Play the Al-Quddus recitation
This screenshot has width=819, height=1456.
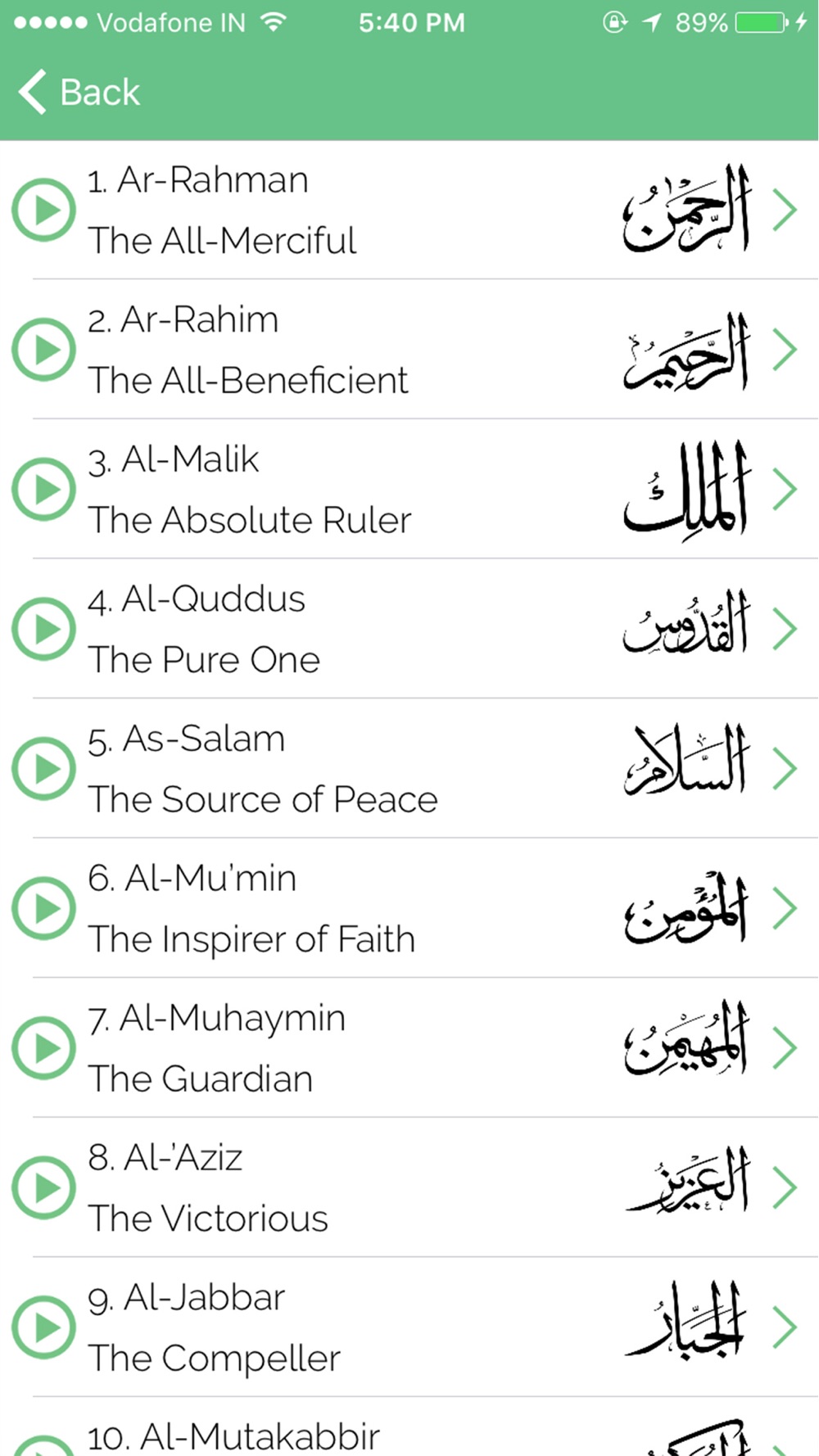pyautogui.click(x=44, y=629)
